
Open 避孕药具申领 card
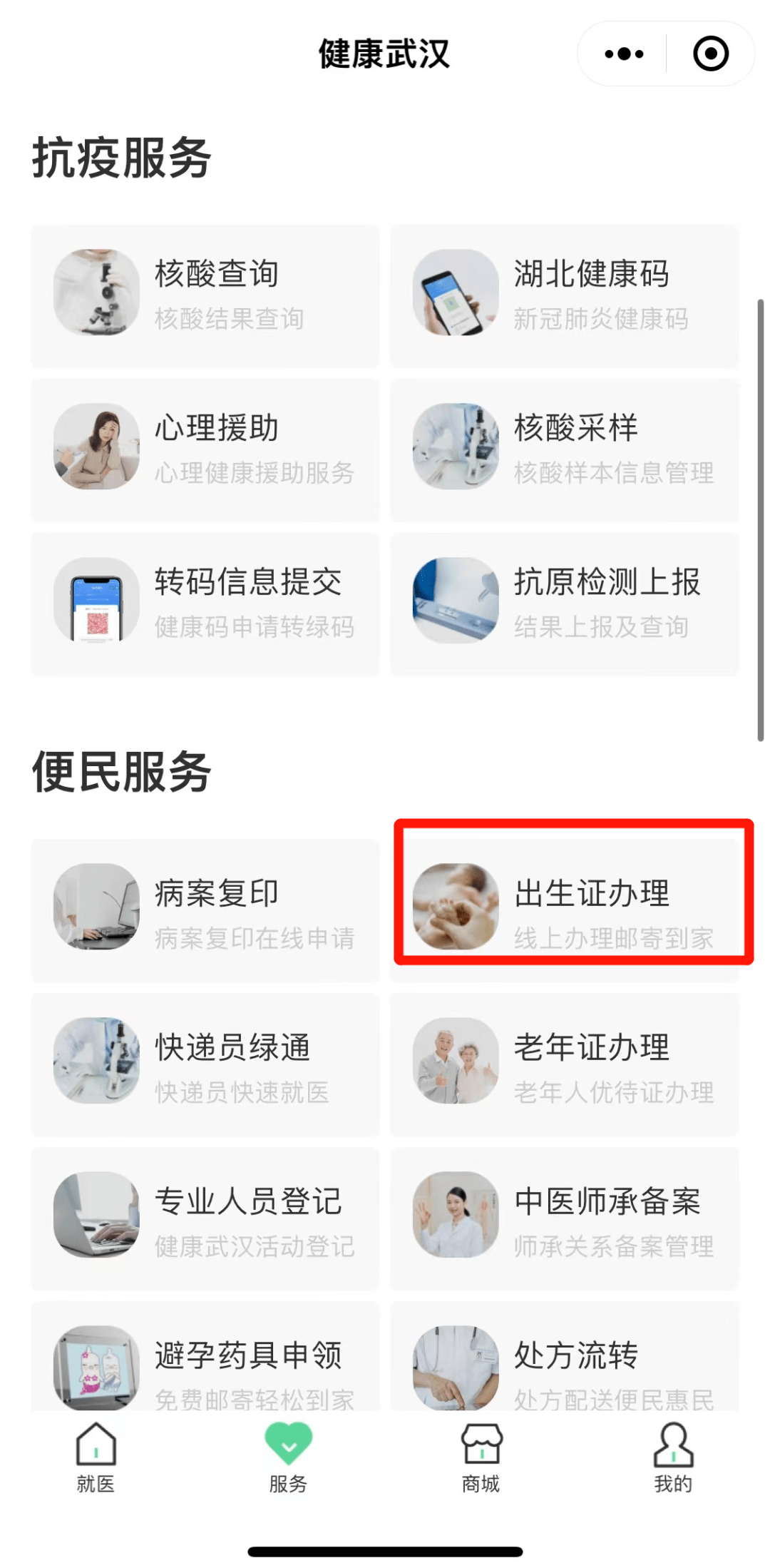pyautogui.click(x=205, y=1357)
